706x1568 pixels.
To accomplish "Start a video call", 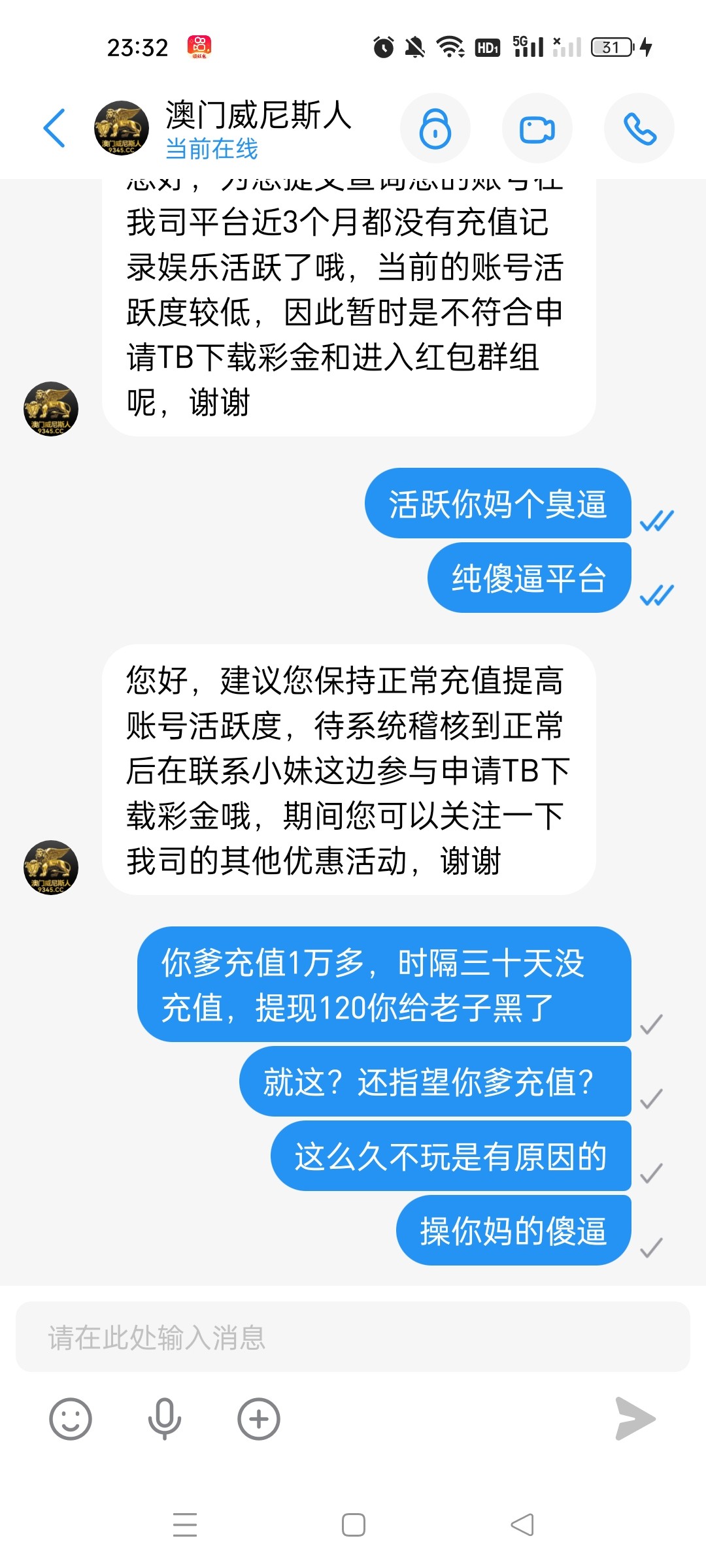I will pyautogui.click(x=537, y=128).
